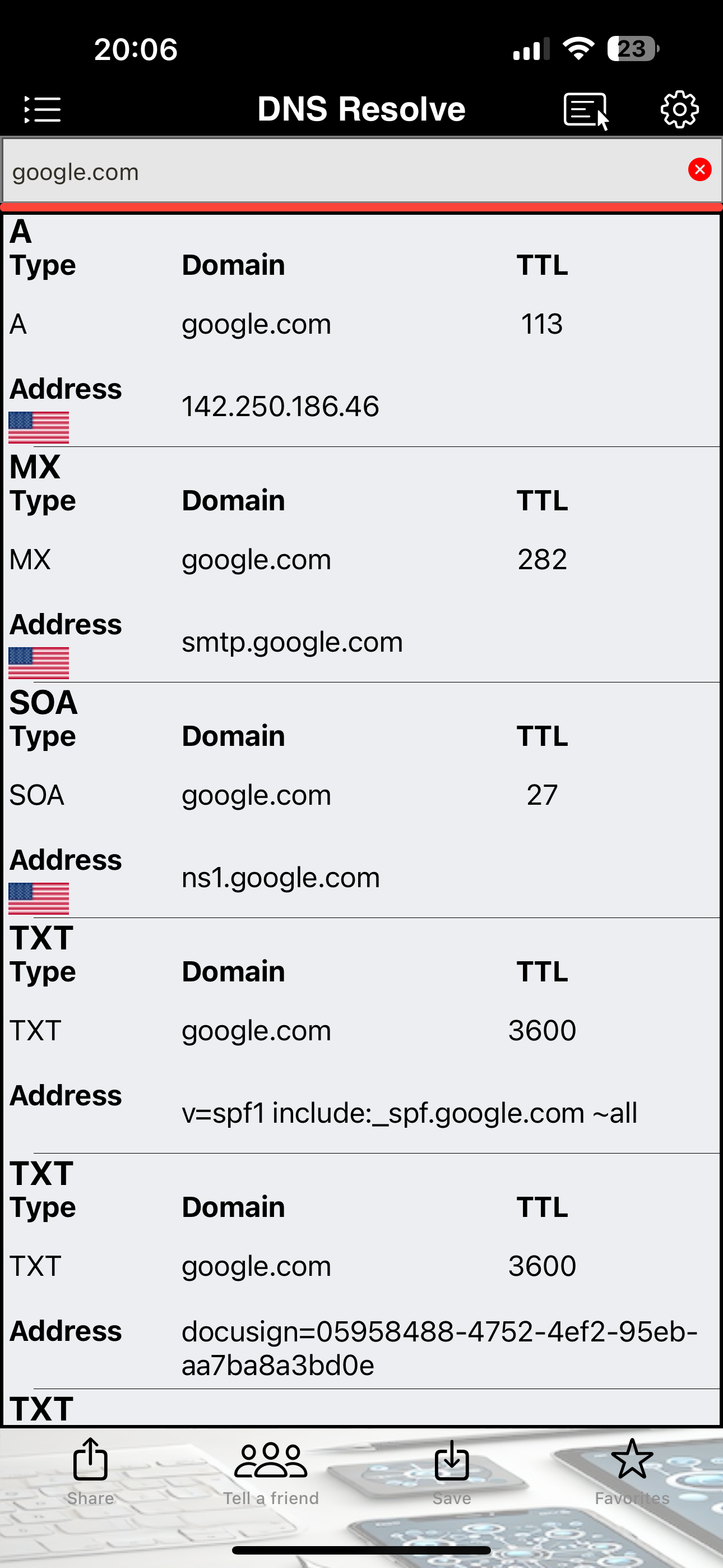Clear the domain text field

(699, 169)
